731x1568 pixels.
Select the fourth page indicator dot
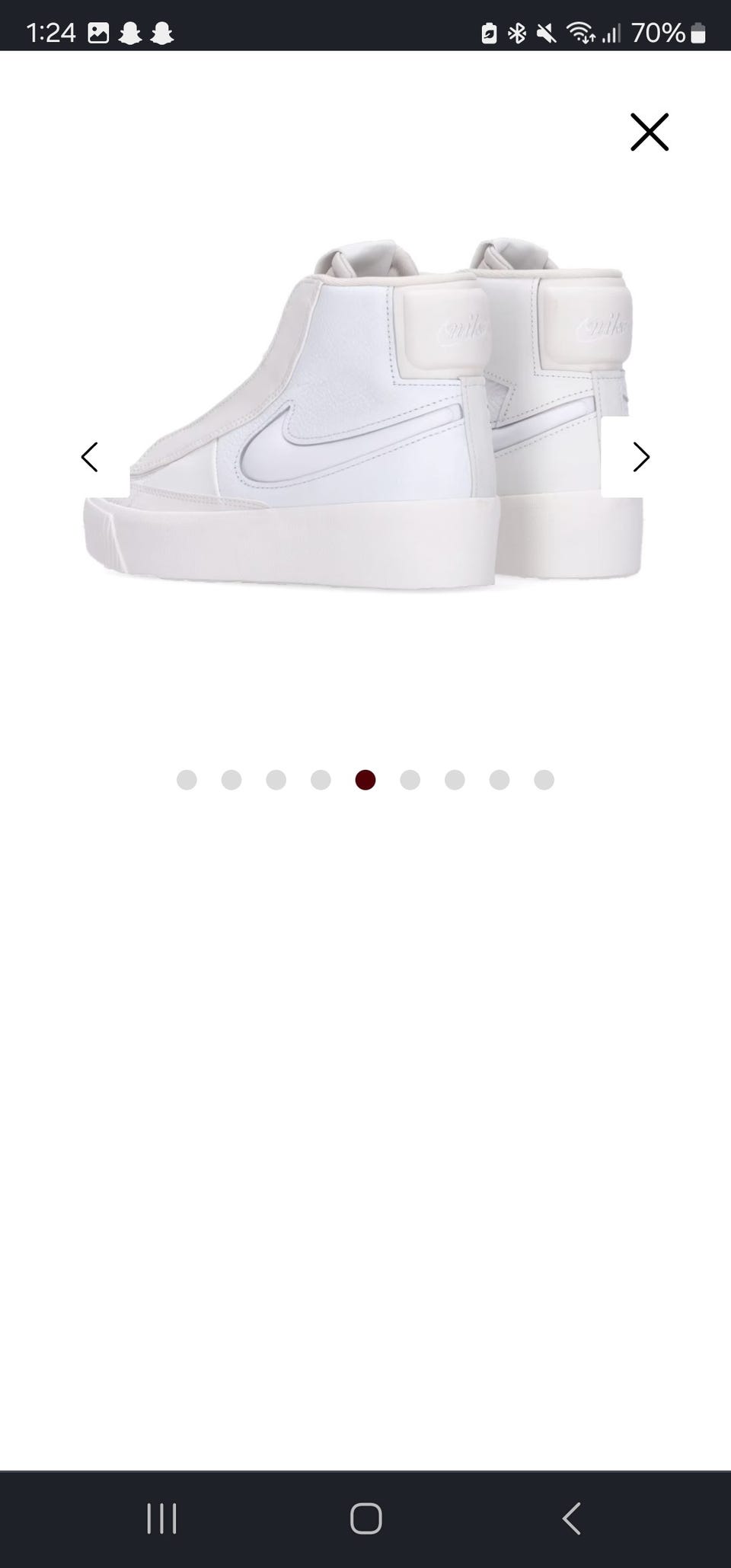[x=321, y=780]
